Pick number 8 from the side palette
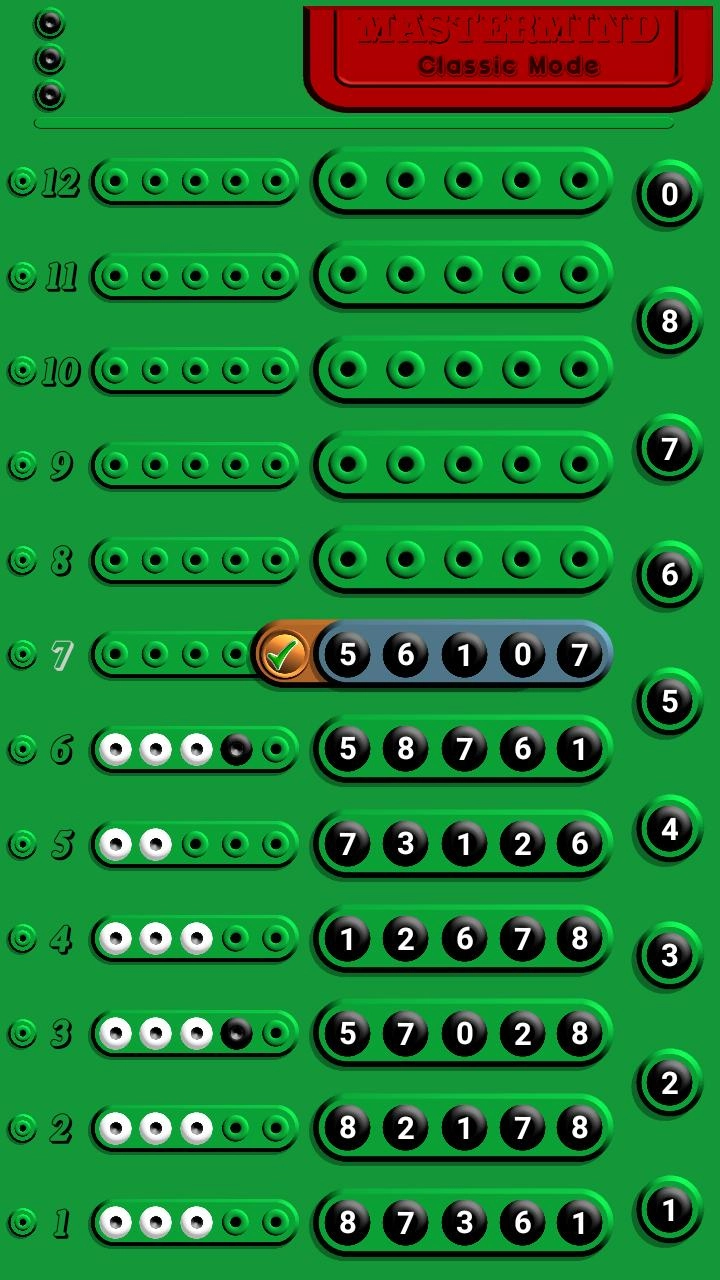 click(669, 321)
